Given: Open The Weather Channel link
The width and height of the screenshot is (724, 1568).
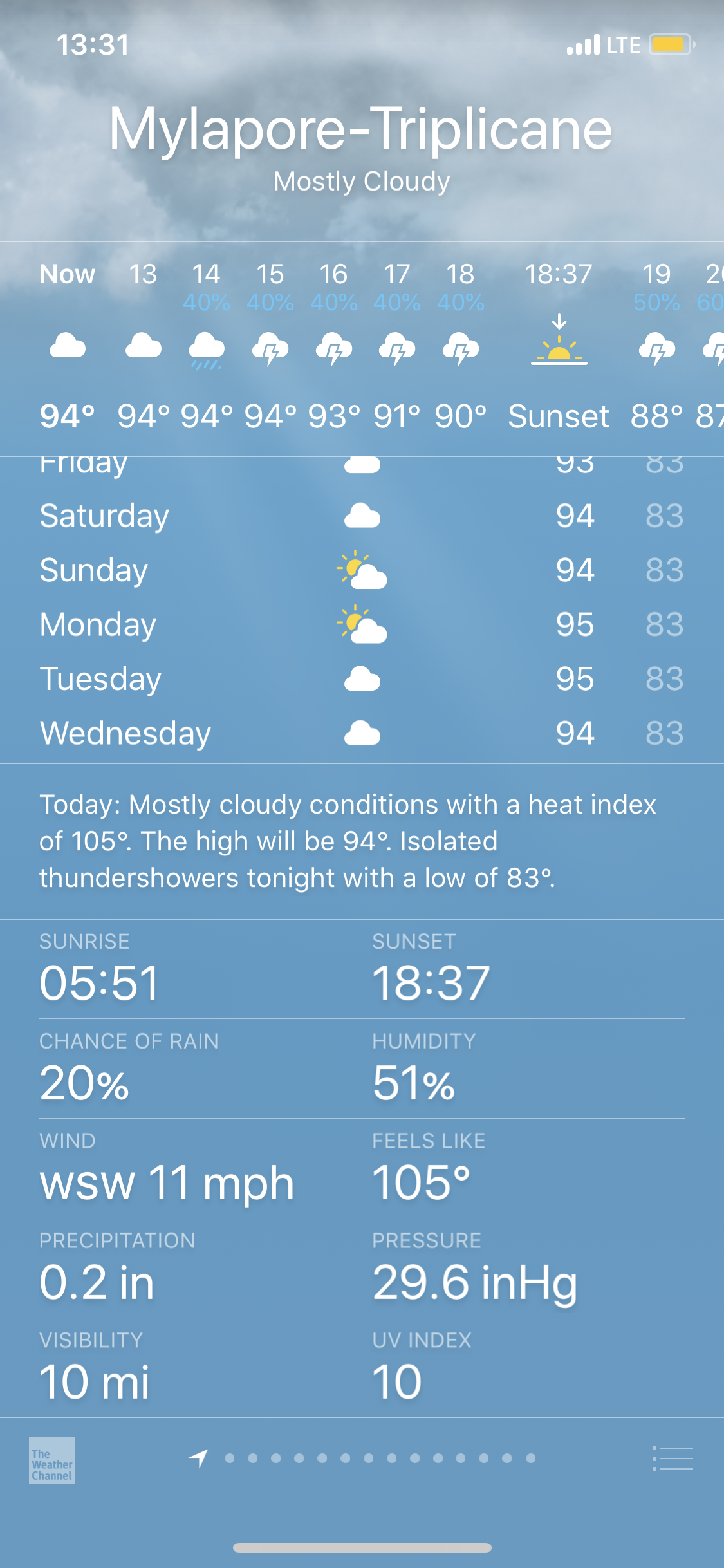Looking at the screenshot, I should click(52, 1460).
